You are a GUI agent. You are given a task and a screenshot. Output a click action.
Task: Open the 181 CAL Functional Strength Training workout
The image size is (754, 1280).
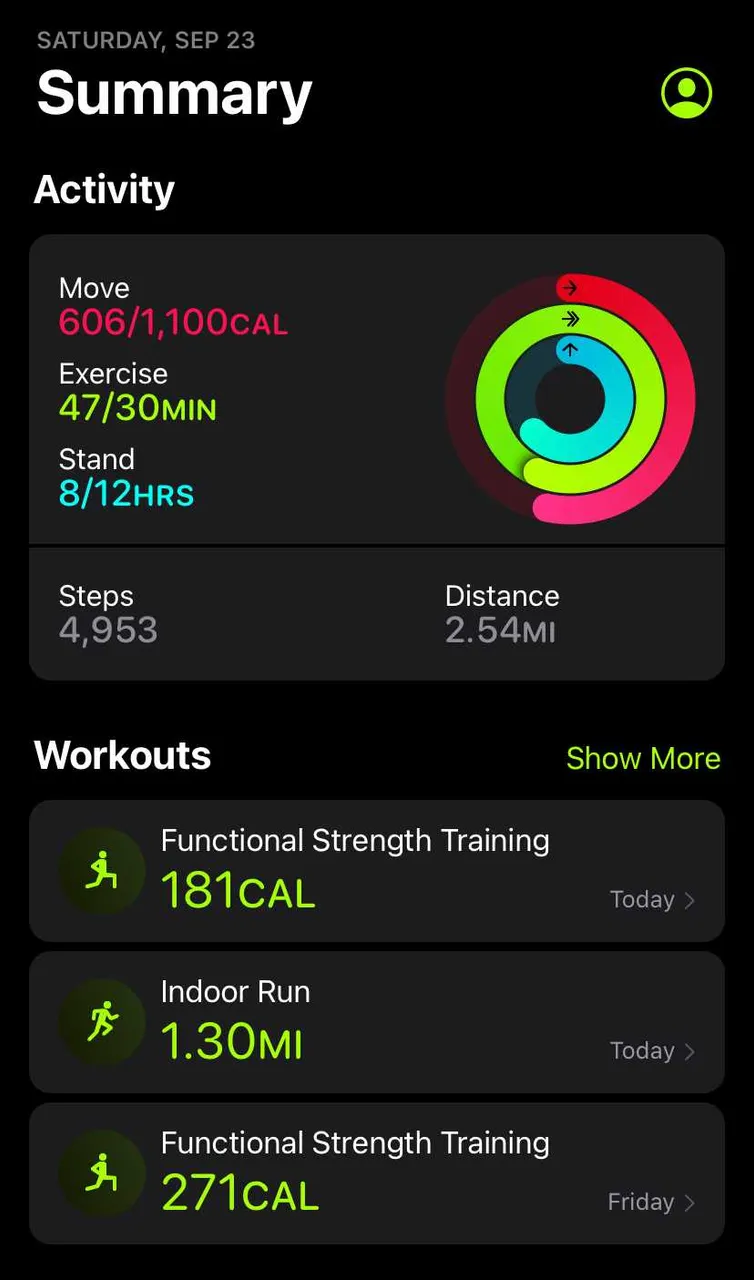(x=376, y=870)
